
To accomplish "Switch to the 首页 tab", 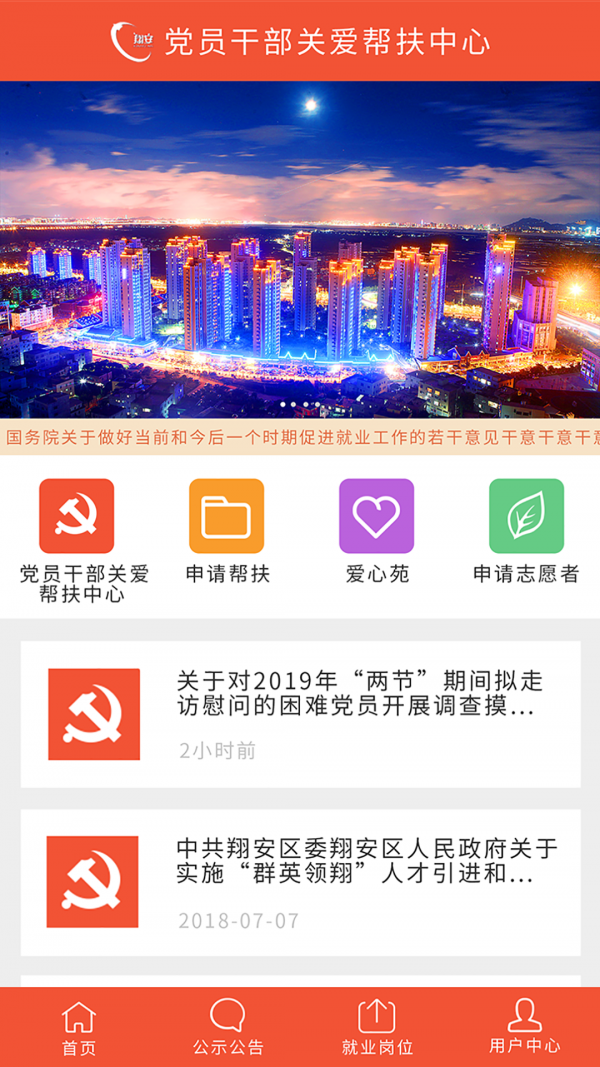I will coord(79,1028).
